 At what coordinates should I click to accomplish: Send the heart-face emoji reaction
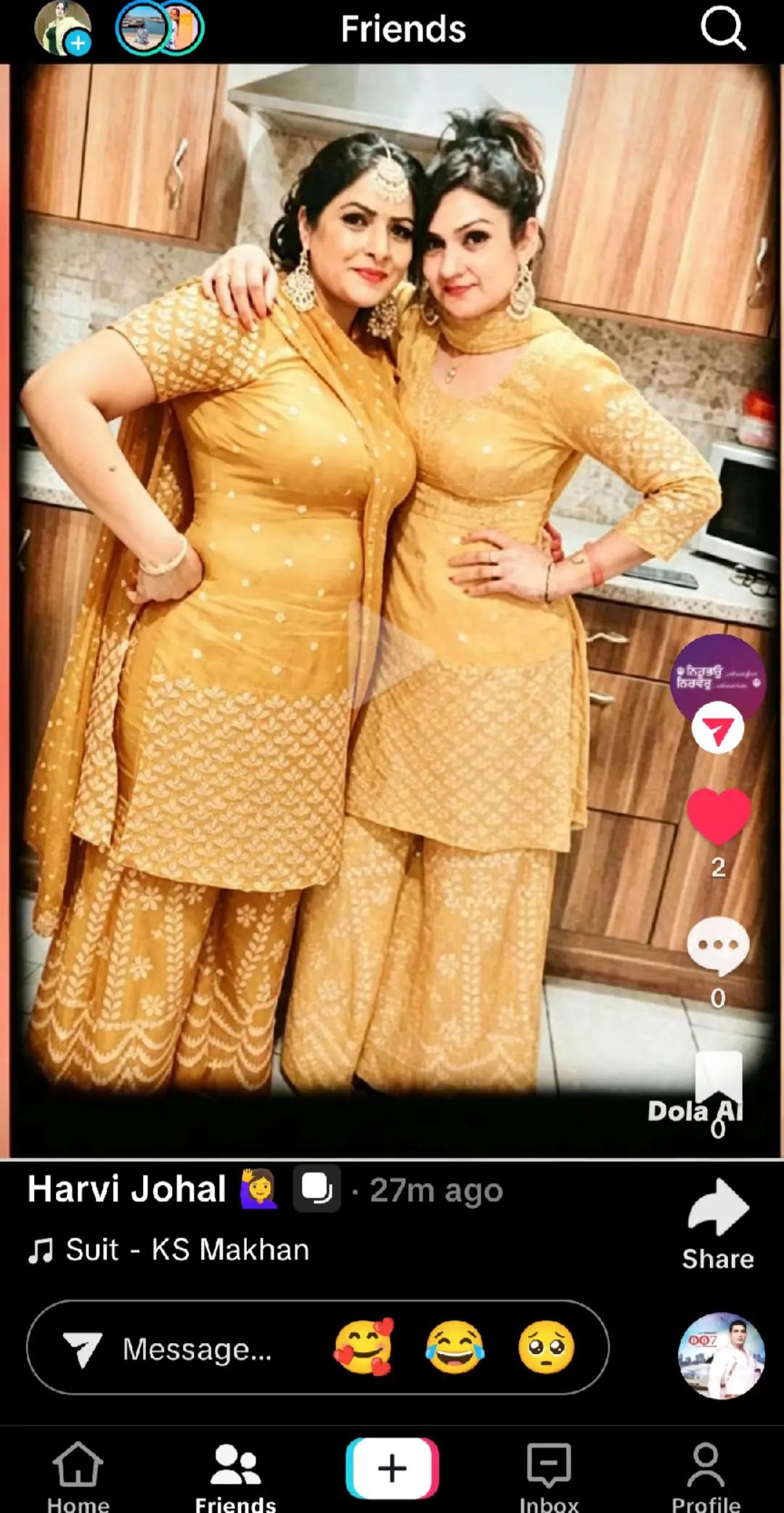(363, 1347)
